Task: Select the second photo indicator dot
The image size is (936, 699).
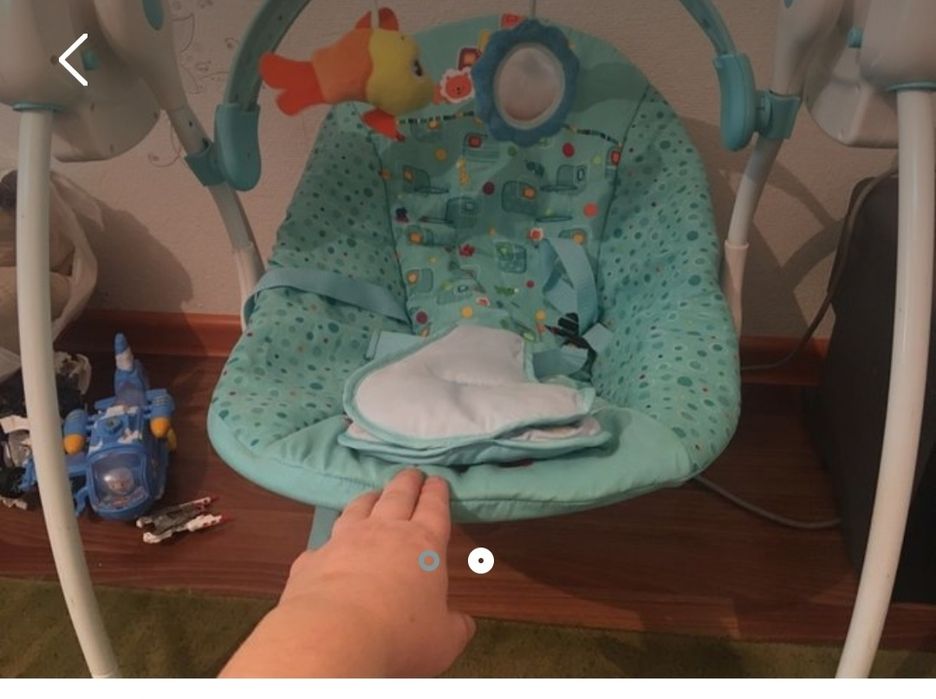Action: pos(481,561)
